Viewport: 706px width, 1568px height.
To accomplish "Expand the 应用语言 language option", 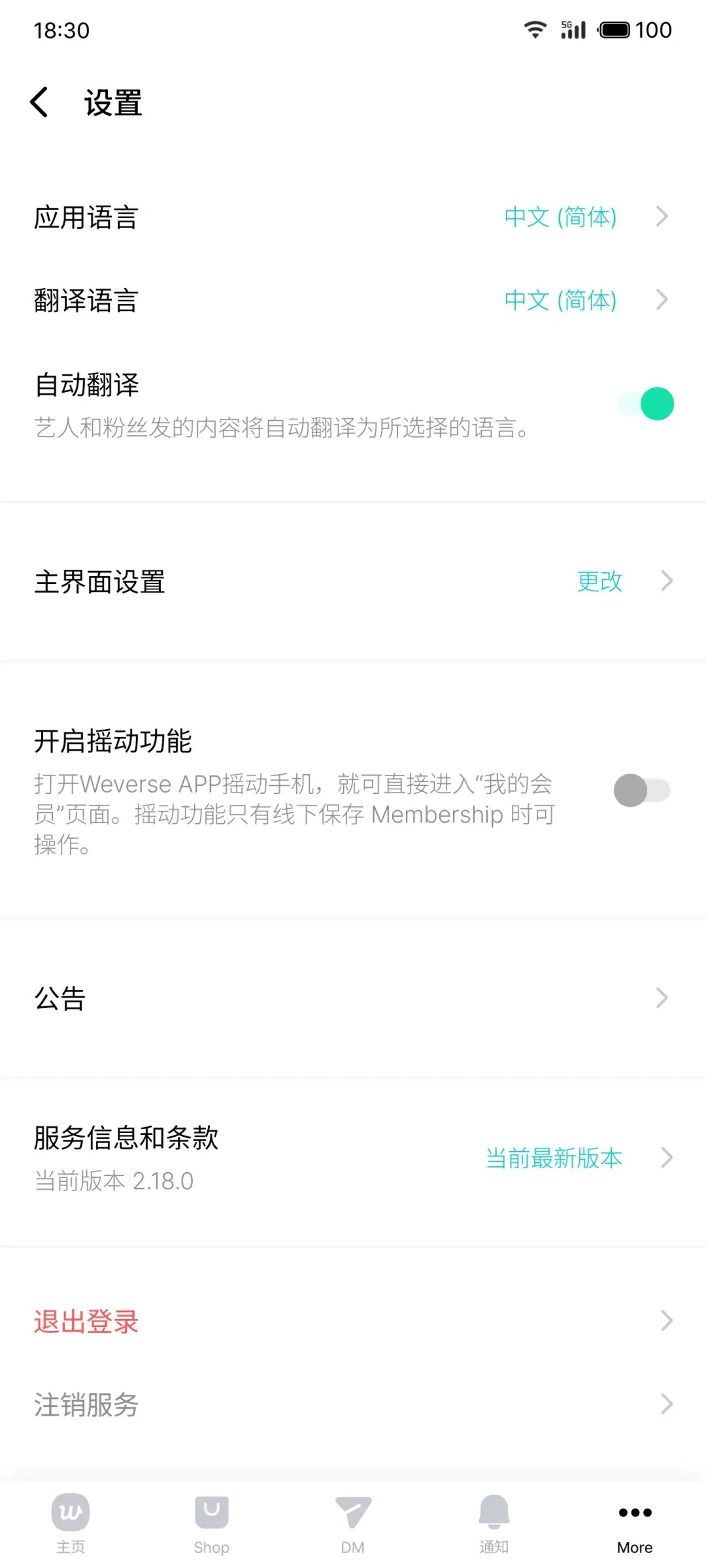I will tap(353, 218).
